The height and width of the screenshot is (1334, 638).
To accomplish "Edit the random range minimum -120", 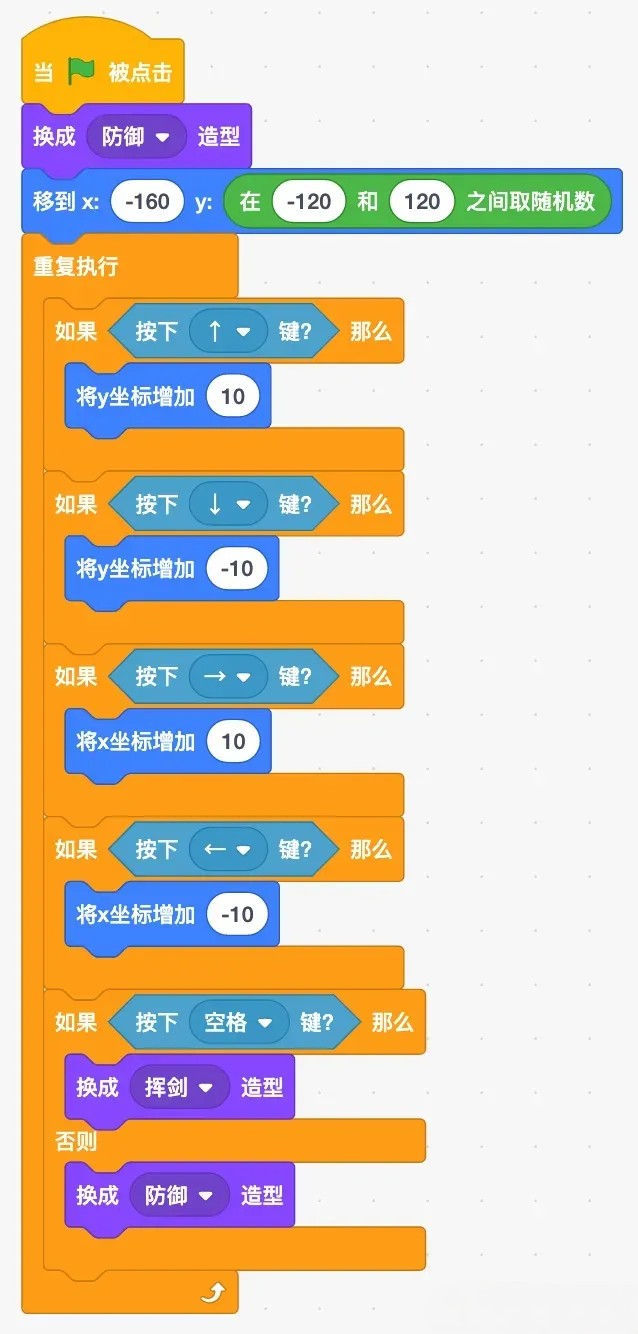I will [308, 202].
